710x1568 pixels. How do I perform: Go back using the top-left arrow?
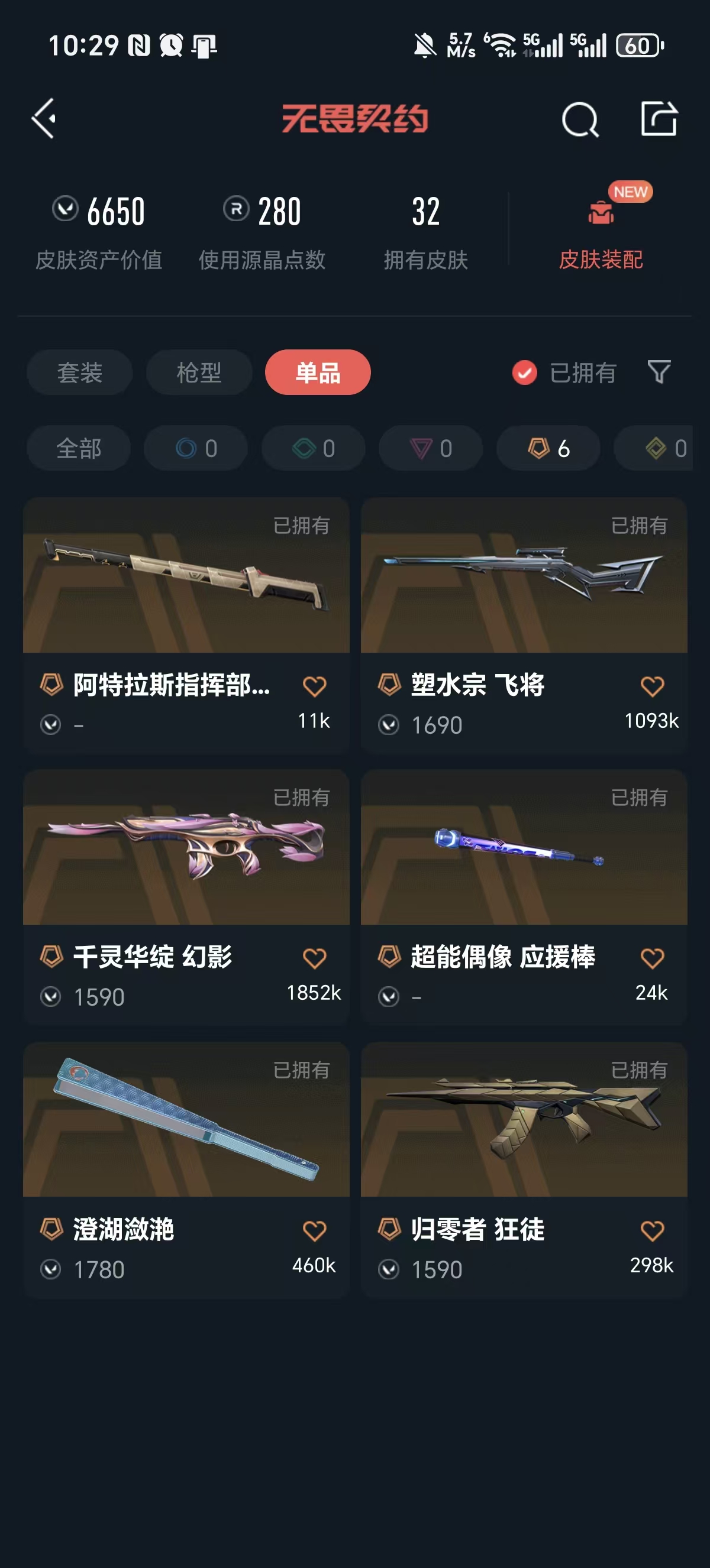tap(44, 118)
